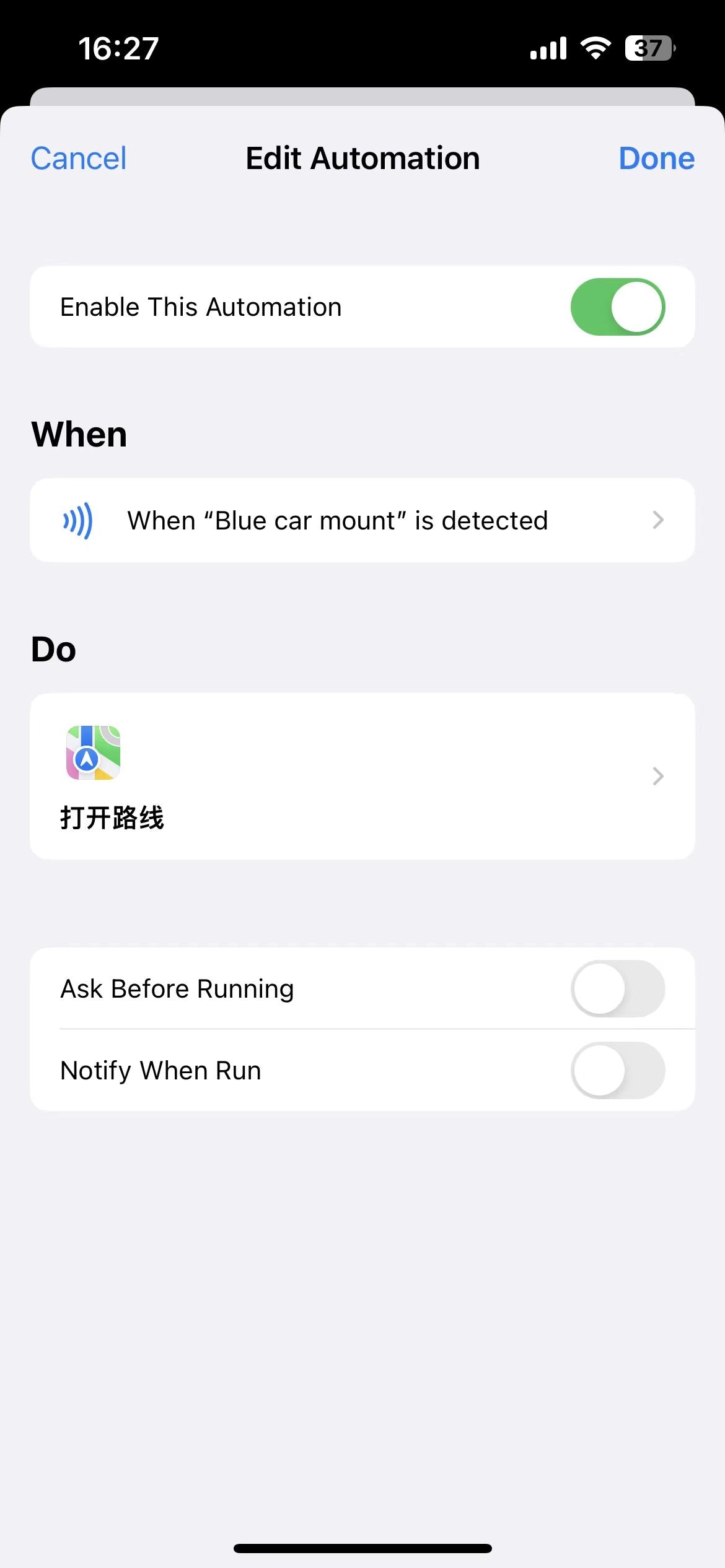Enable Notify When Run
Viewport: 725px width, 1568px height.
[617, 1071]
